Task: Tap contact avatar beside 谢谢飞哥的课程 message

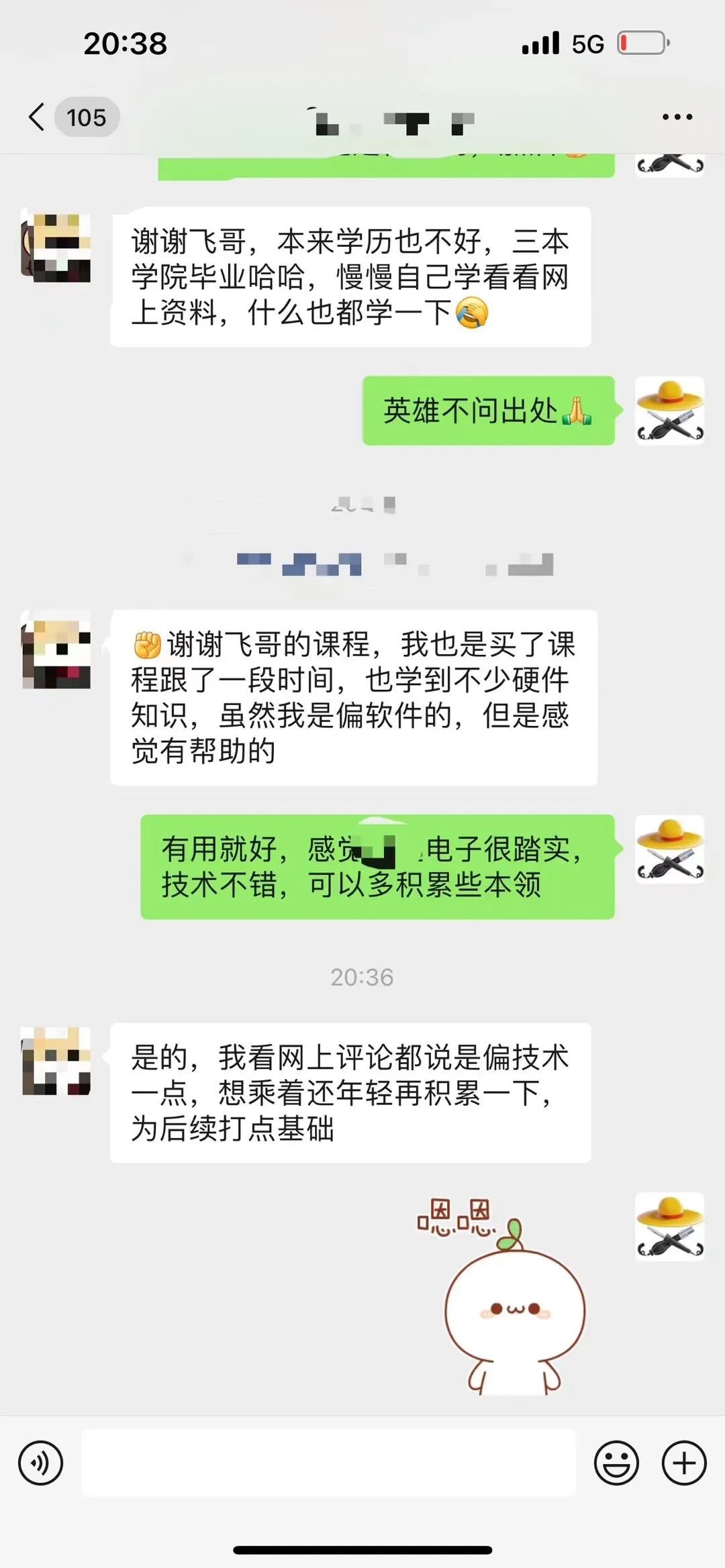Action: click(x=56, y=651)
